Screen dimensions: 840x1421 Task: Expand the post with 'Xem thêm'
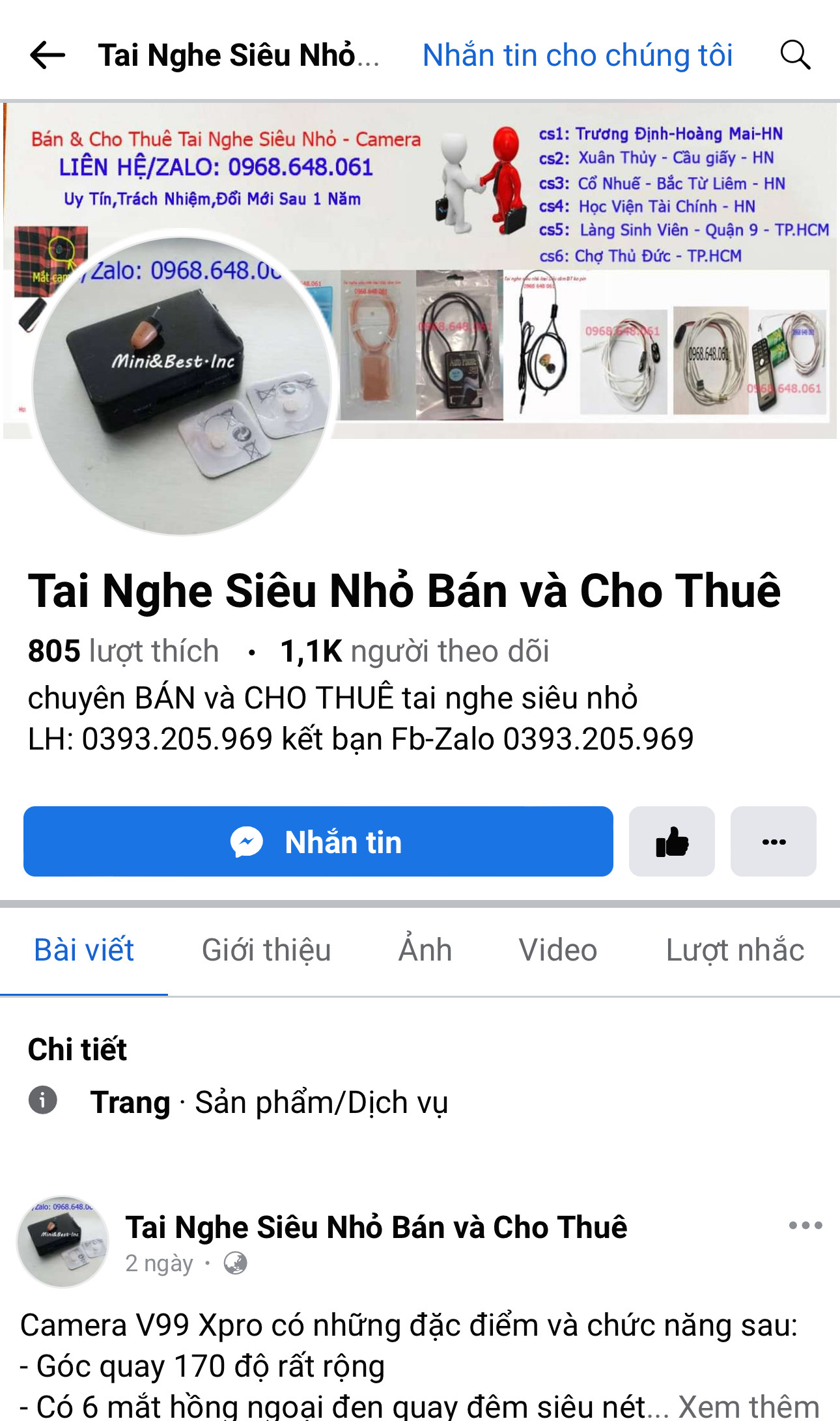[x=749, y=1407]
